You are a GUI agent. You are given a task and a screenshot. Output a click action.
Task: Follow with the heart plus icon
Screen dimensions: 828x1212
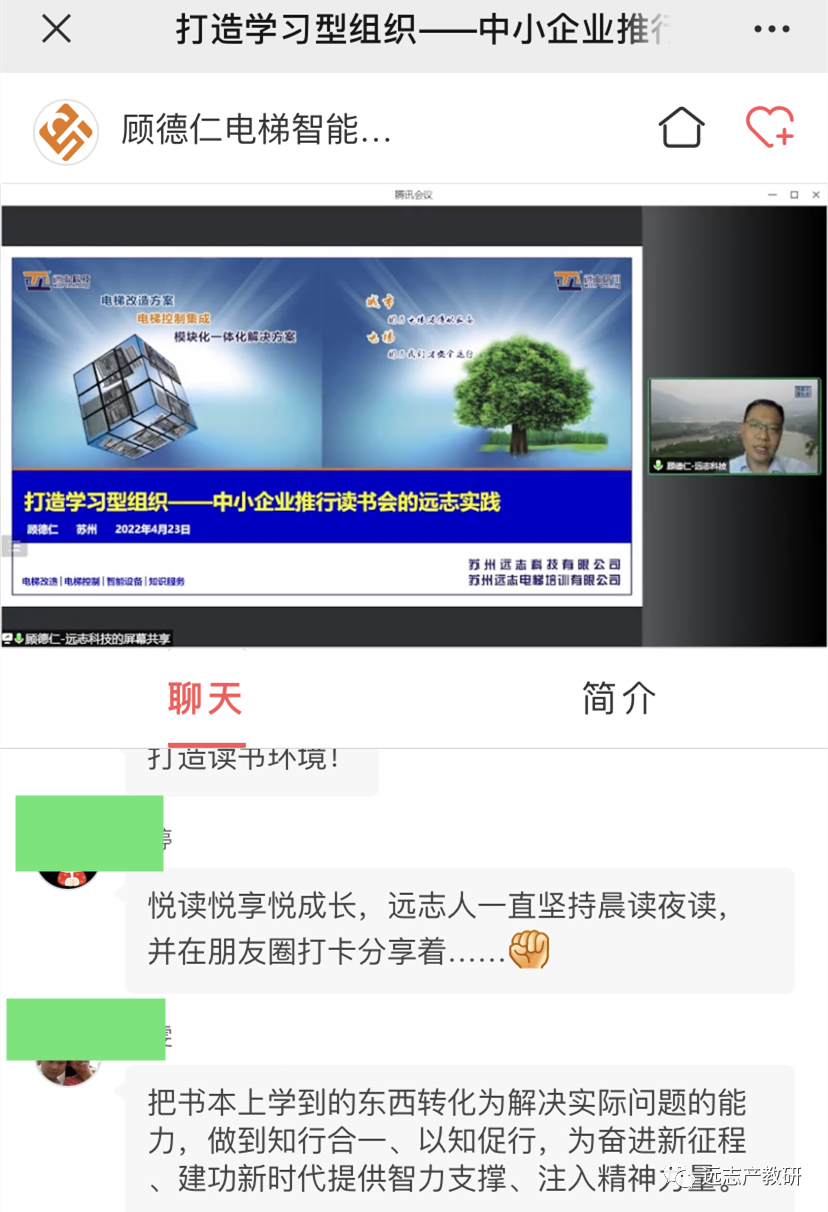point(769,128)
